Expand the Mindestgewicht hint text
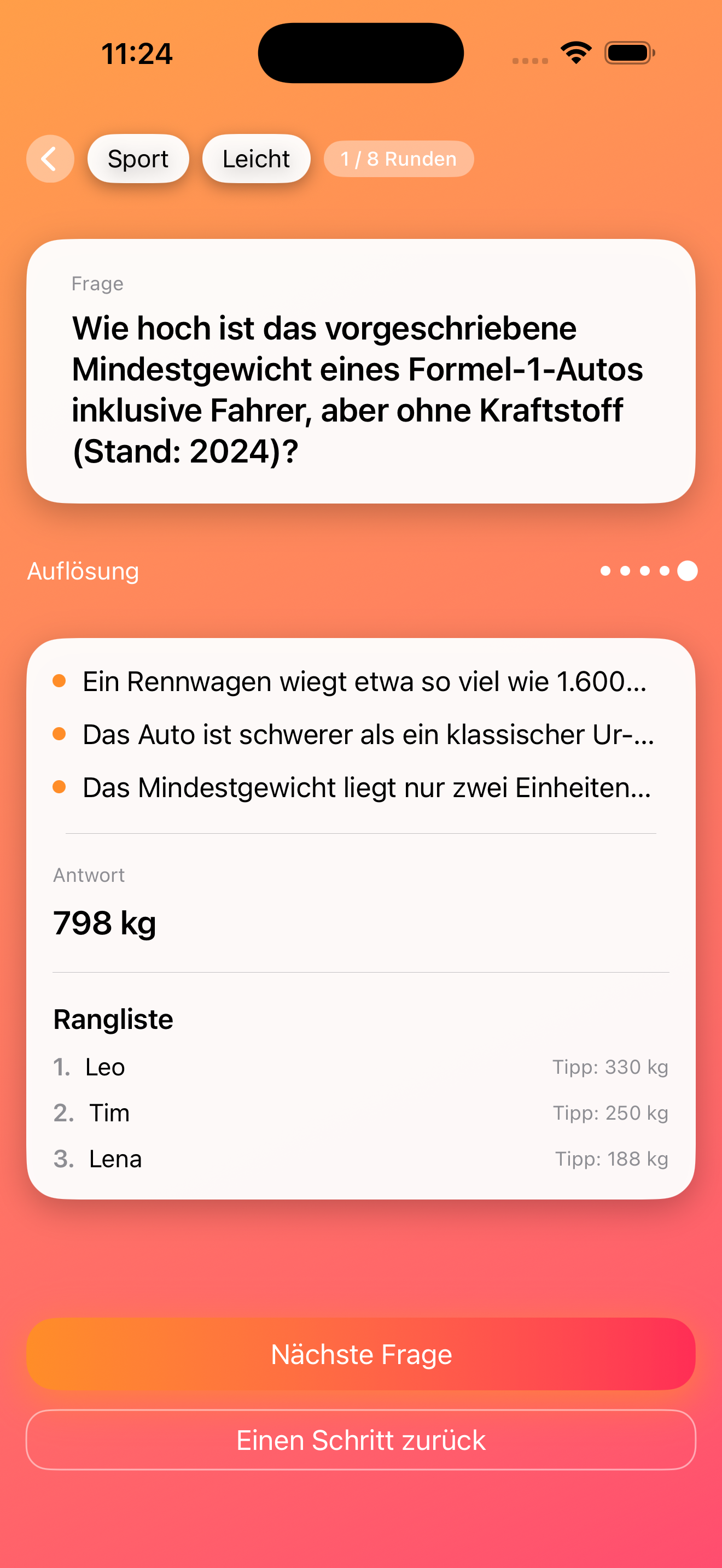The width and height of the screenshot is (722, 1568). 367,787
